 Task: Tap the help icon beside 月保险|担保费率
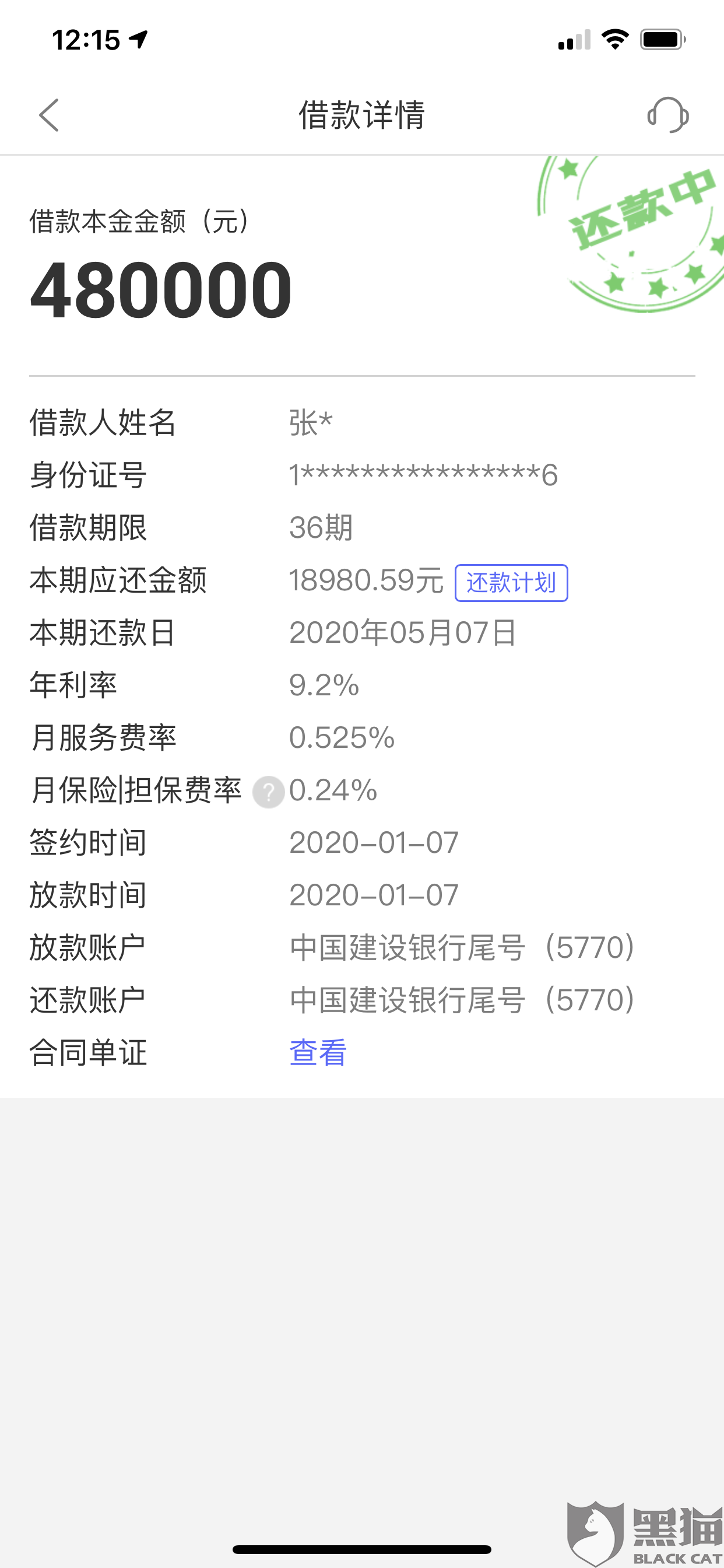click(268, 792)
